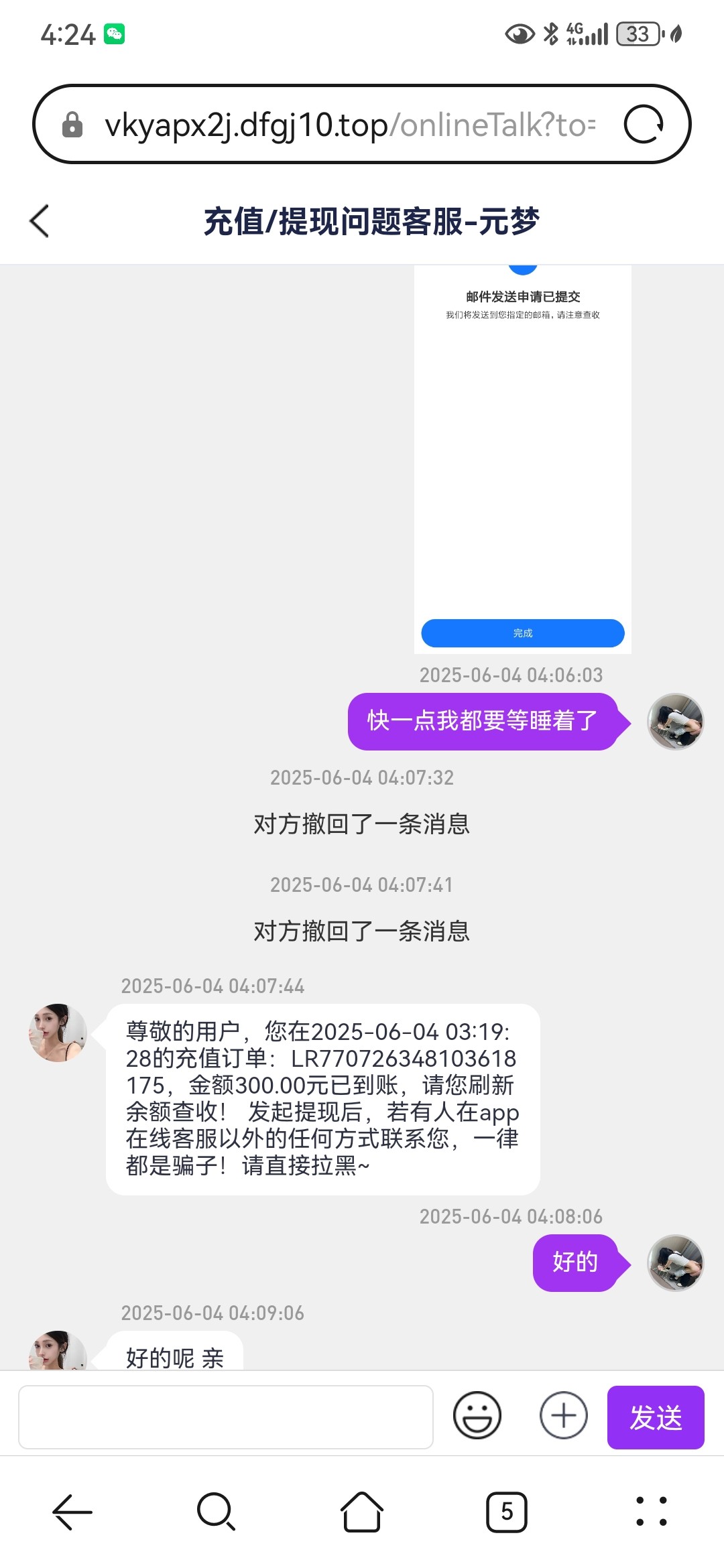Open the browser URL address bar
This screenshot has width=724, height=1568.
pyautogui.click(x=349, y=125)
